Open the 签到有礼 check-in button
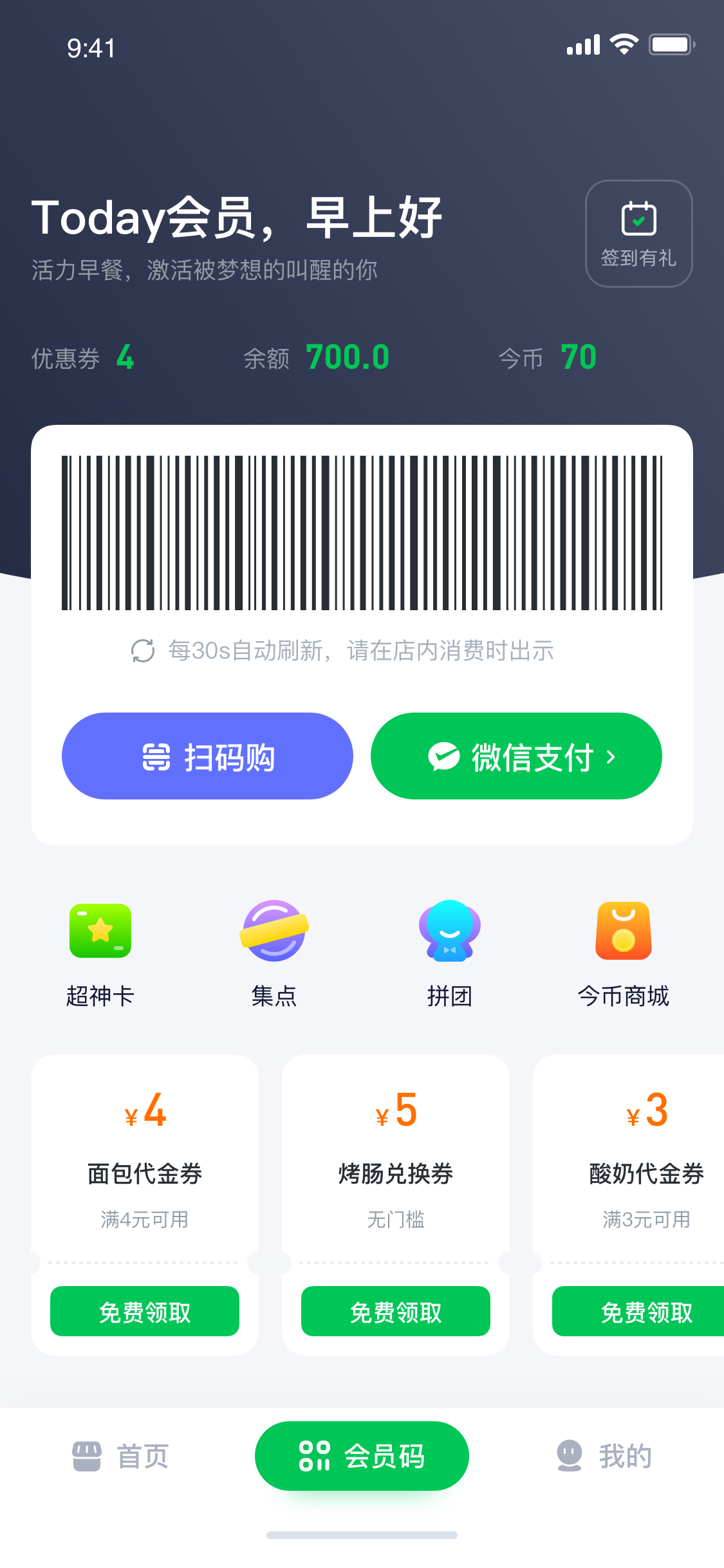This screenshot has height=1568, width=724. click(638, 234)
